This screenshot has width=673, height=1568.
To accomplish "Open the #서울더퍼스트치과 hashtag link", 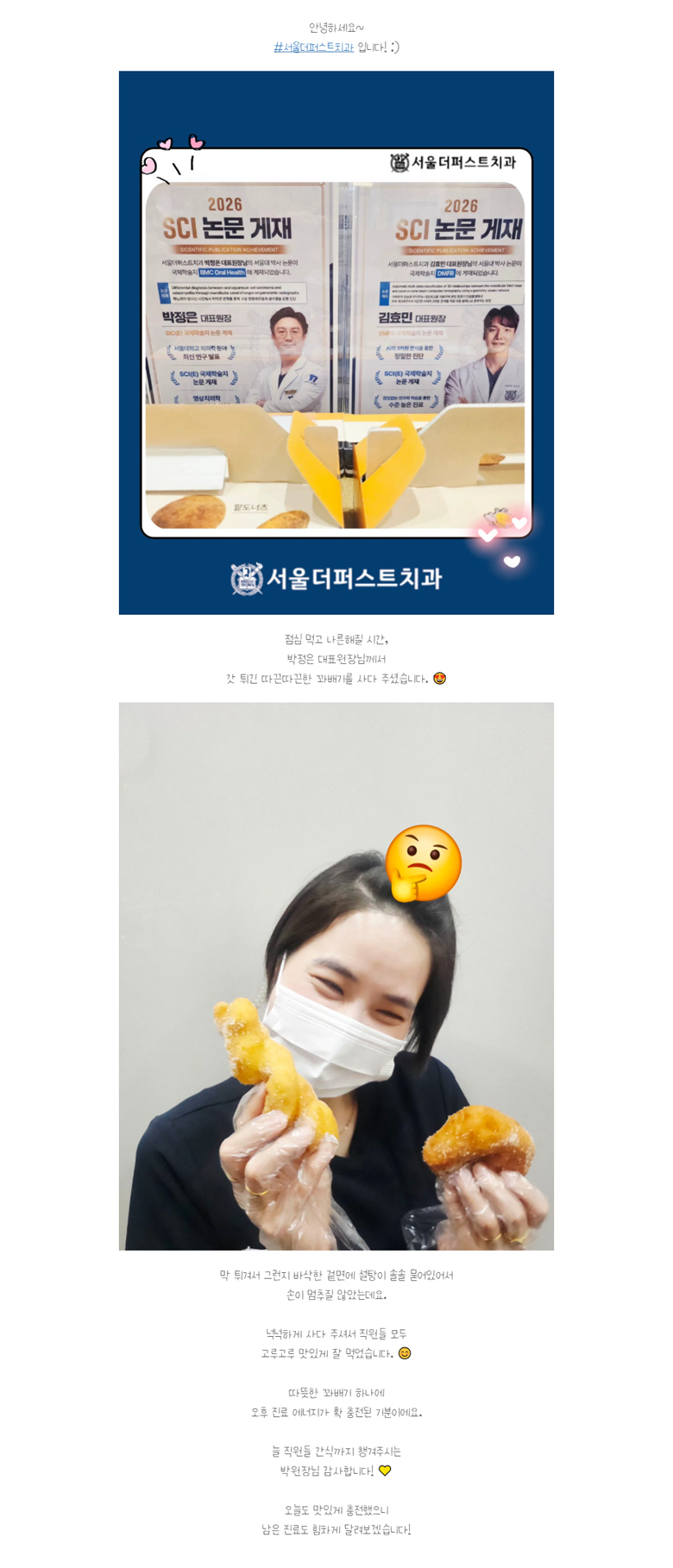I will (313, 47).
